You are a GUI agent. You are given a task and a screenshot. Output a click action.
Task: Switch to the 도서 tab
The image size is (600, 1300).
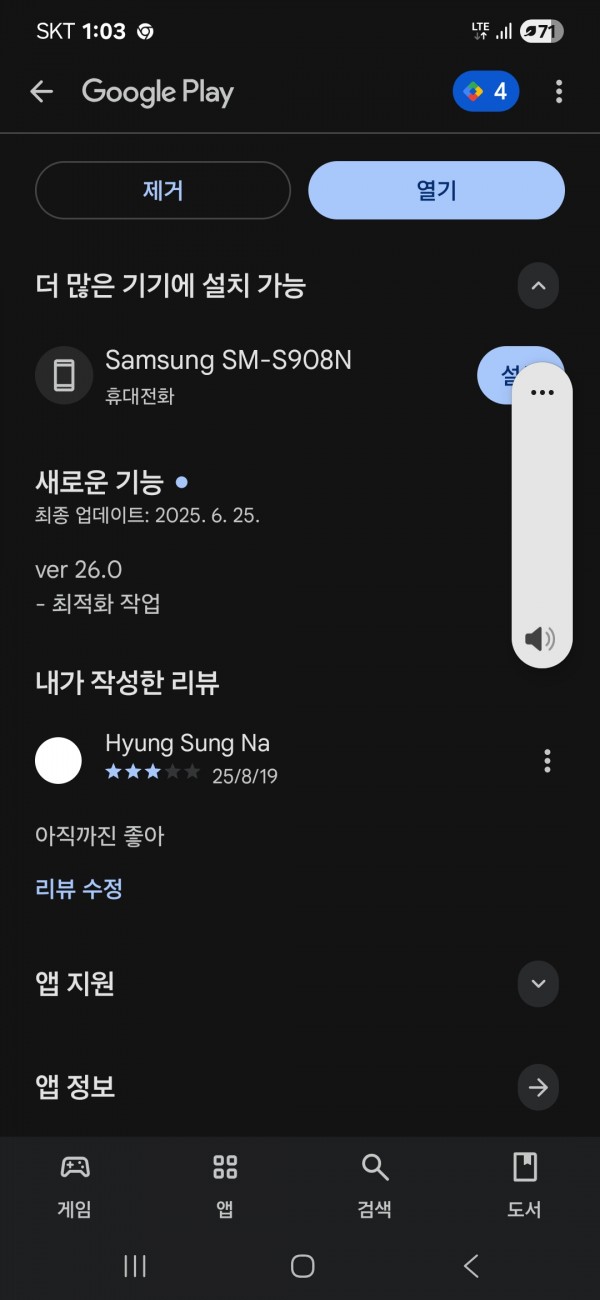525,1185
